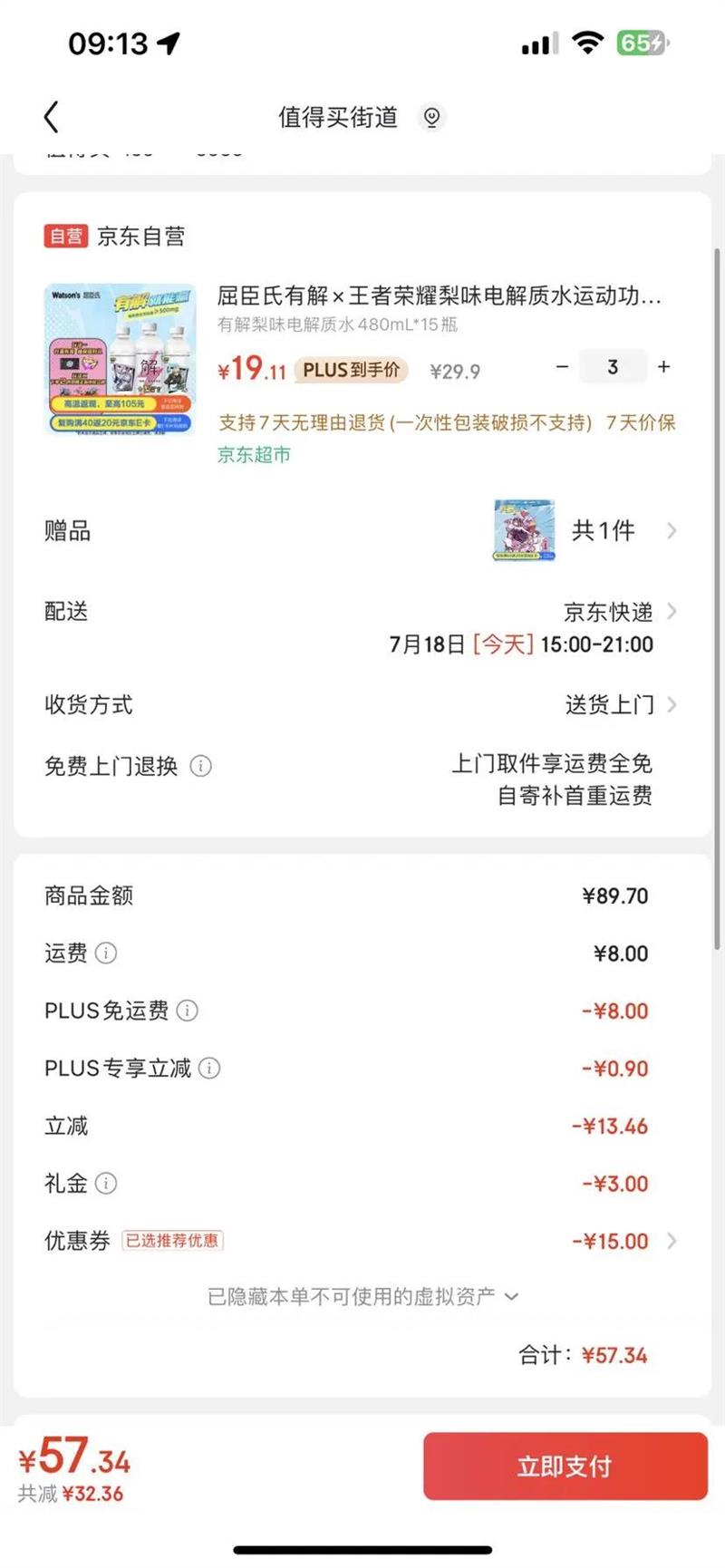Open the 屈臣氏有解 product image
The width and height of the screenshot is (725, 1568).
120,360
